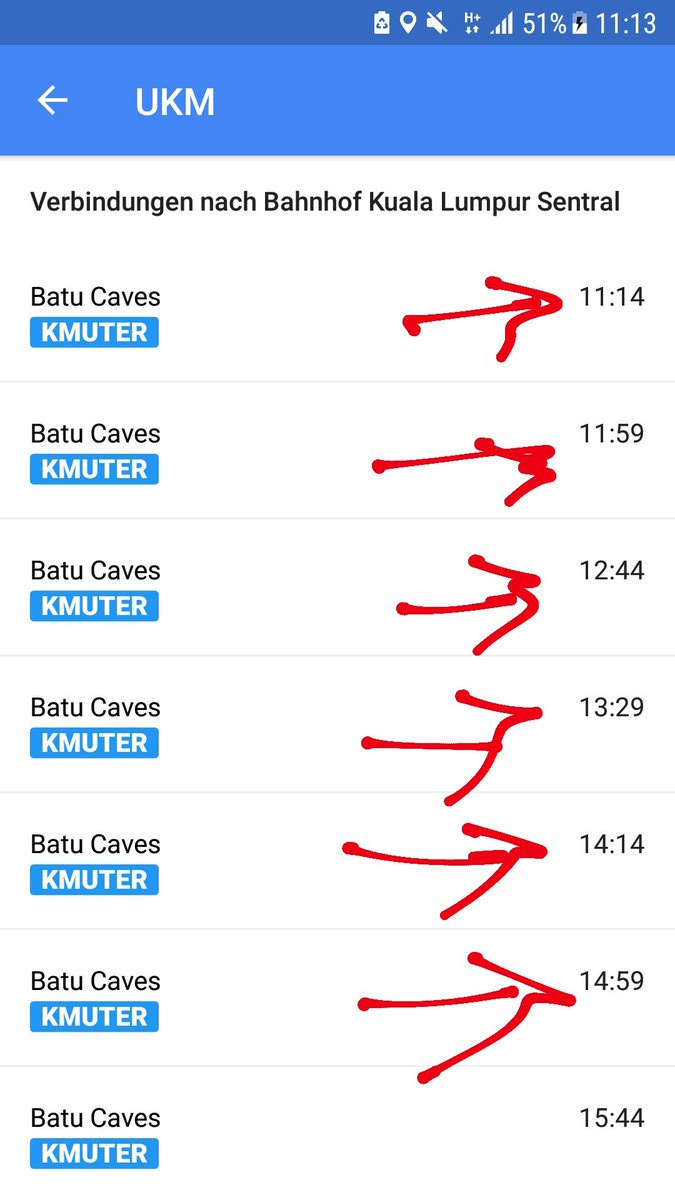Go back using the arrow beside UKM

pyautogui.click(x=52, y=100)
